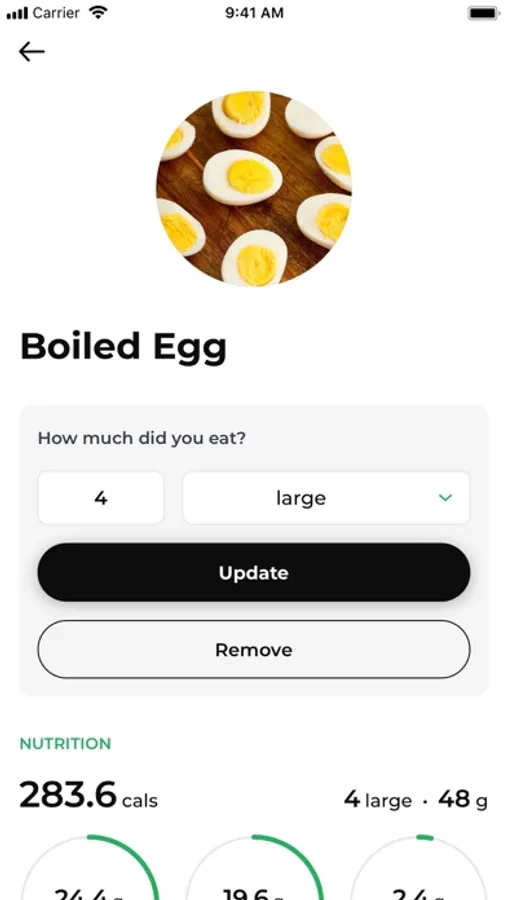Open the large serving size dropdown
507x900 pixels.
coord(326,498)
